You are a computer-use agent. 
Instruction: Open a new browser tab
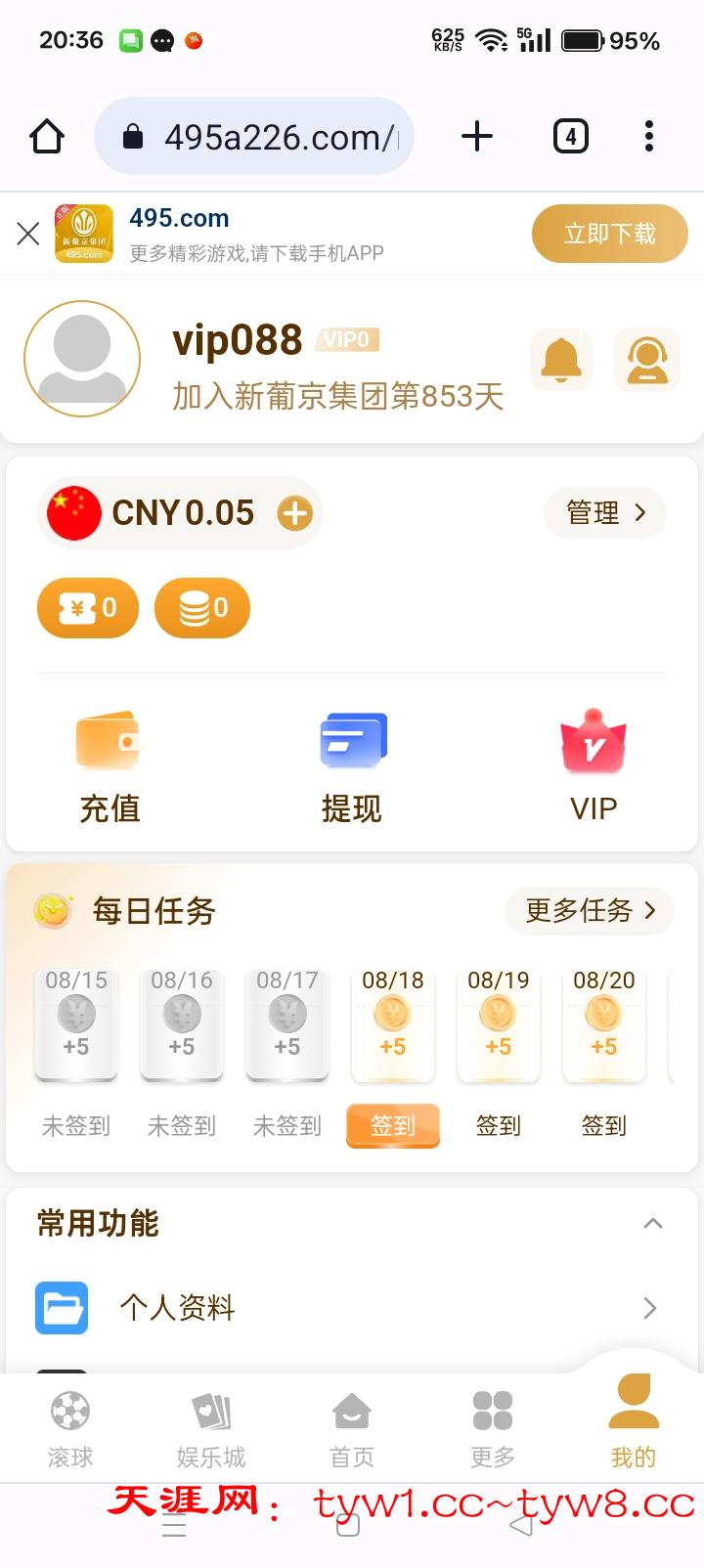click(476, 136)
